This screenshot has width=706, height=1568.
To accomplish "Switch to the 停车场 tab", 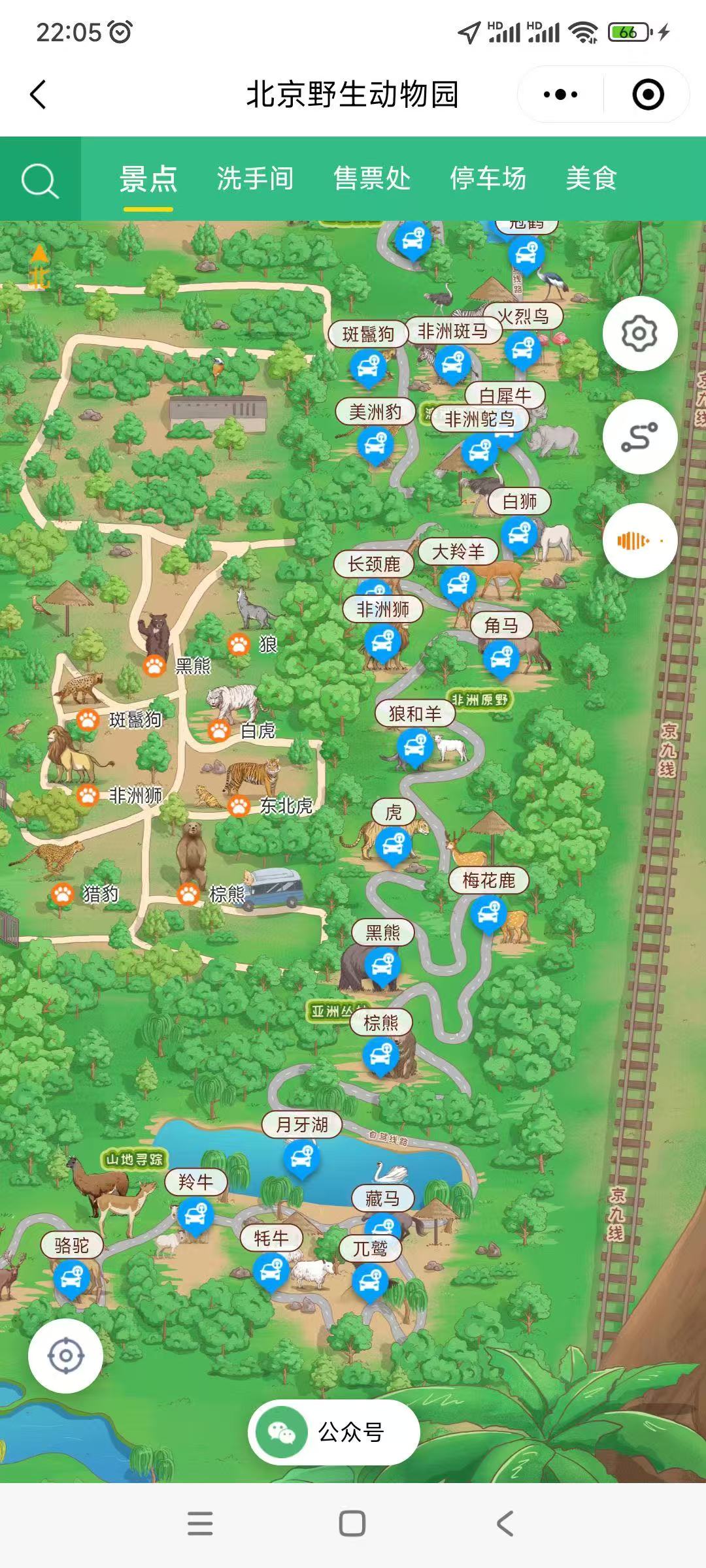I will click(x=488, y=178).
